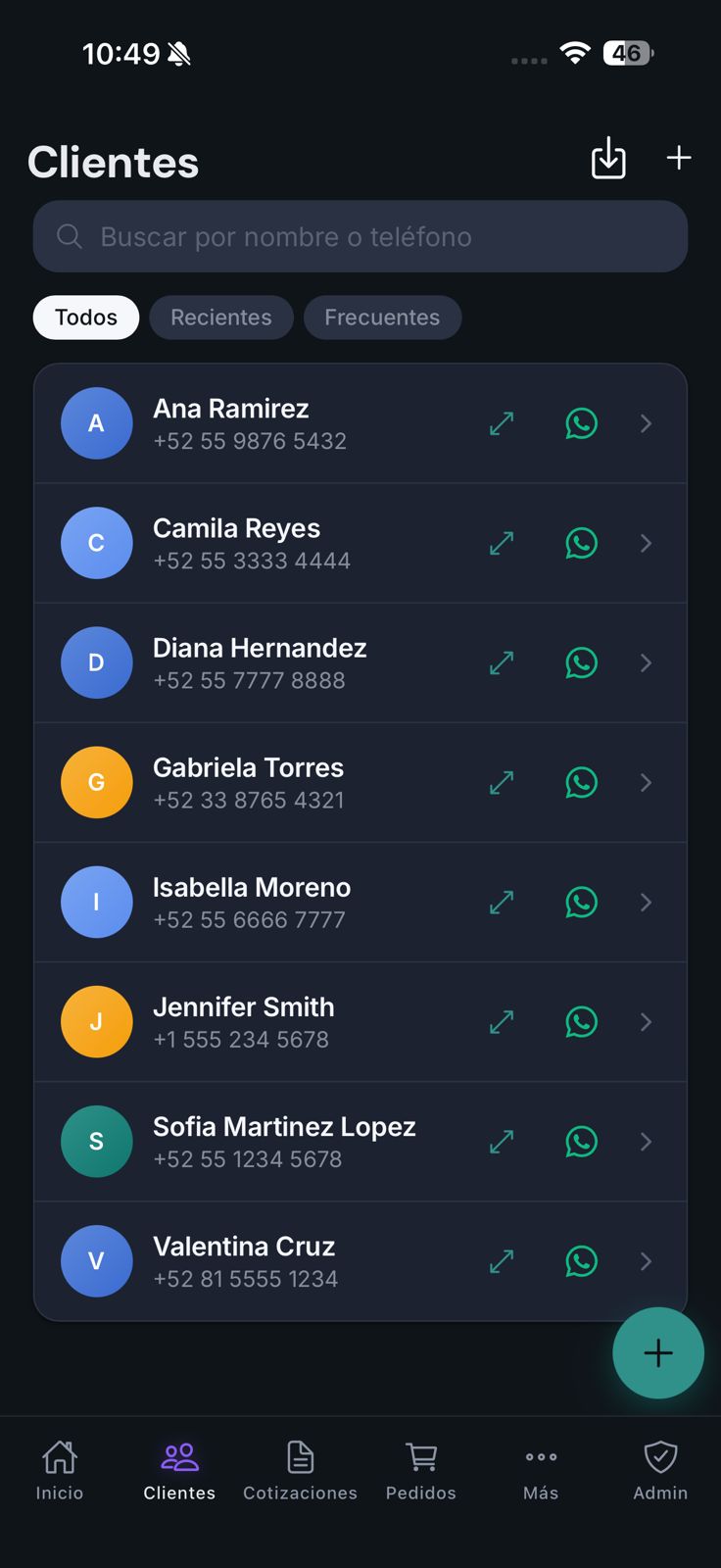This screenshot has height=1568, width=721.
Task: Tap the arrows icon for Diana Hernandez
Action: [502, 662]
